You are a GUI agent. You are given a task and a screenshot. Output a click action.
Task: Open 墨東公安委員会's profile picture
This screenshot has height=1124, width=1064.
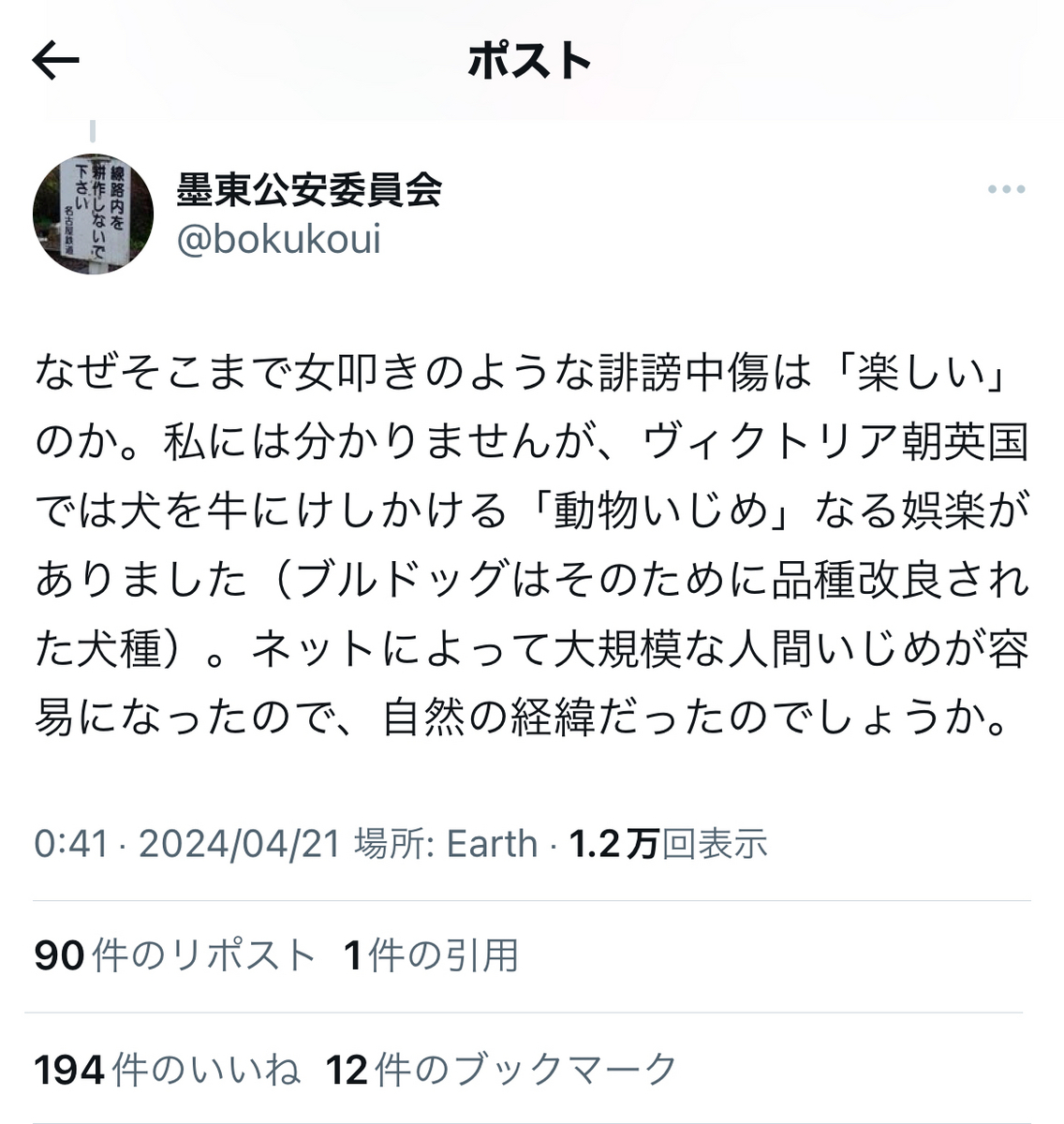coord(93,214)
